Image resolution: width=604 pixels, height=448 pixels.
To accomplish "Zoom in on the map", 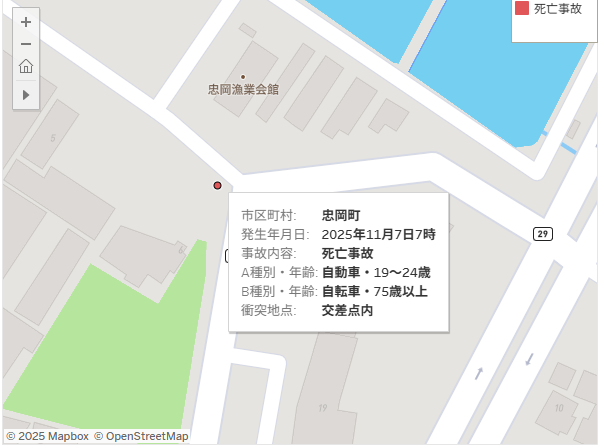I will [26, 22].
